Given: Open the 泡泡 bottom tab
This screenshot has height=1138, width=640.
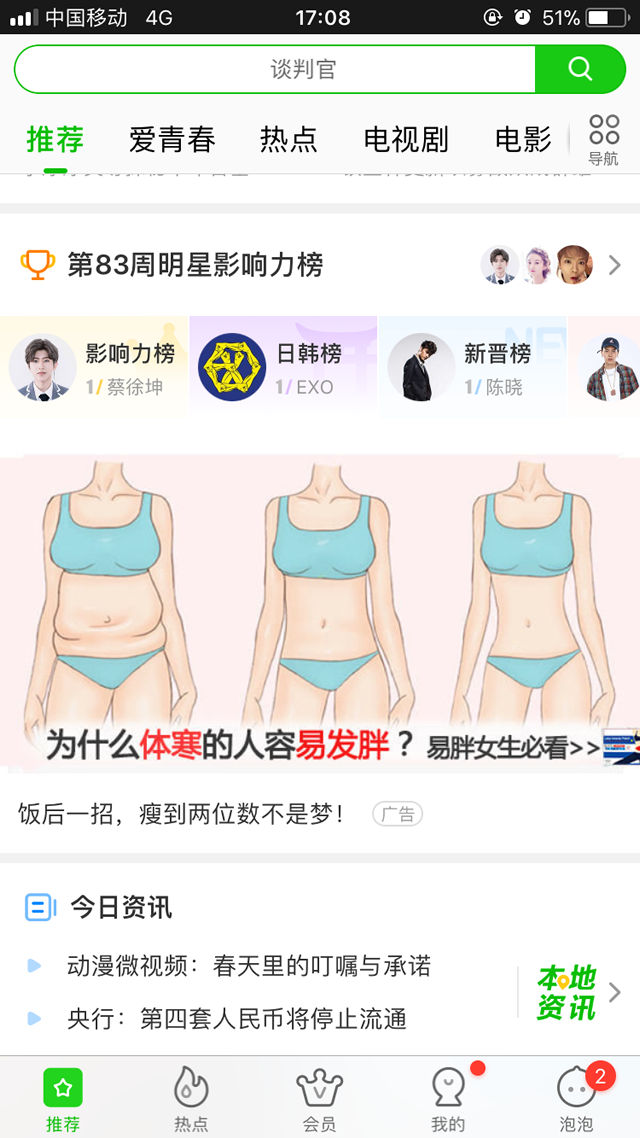Looking at the screenshot, I should pos(576,1097).
